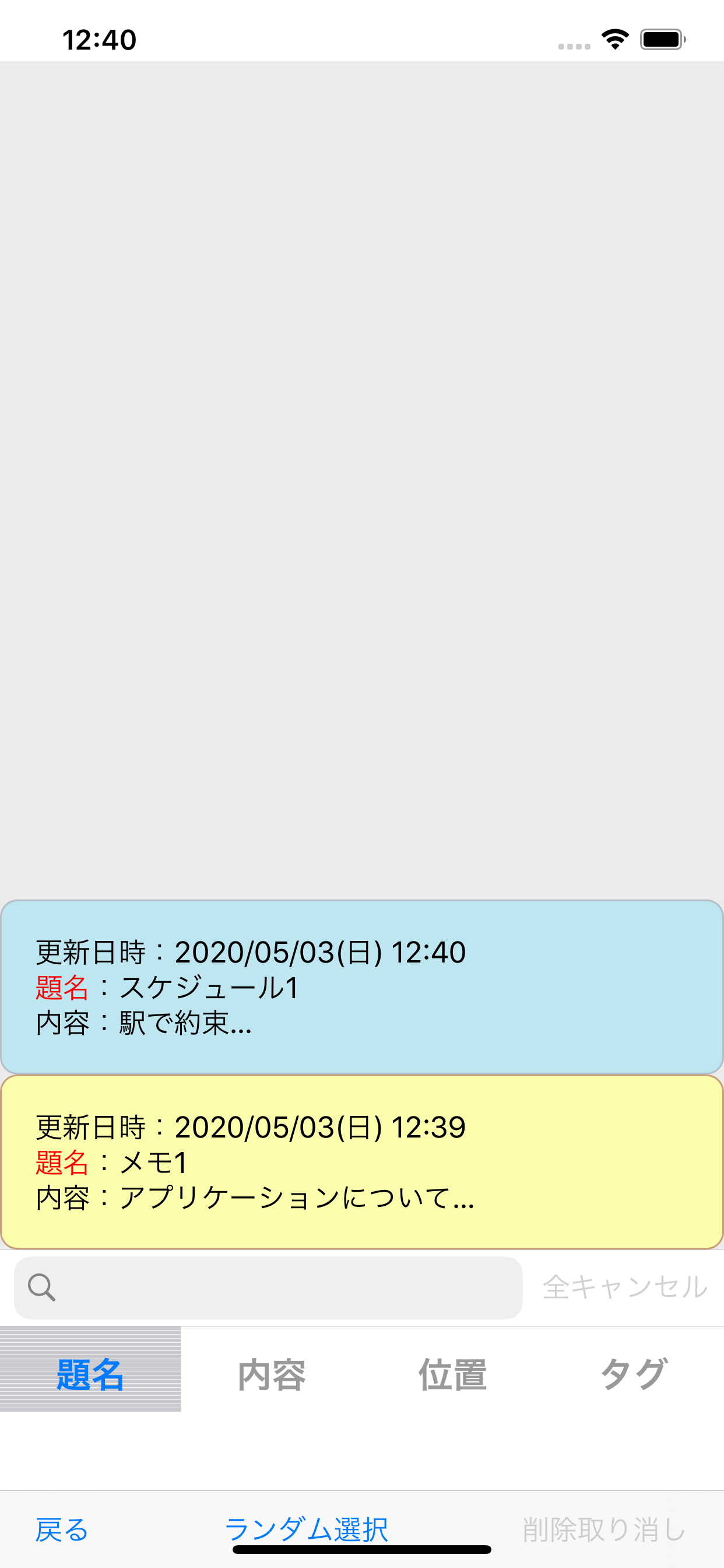Image resolution: width=724 pixels, height=1568 pixels.
Task: Tap the Wi-Fi icon in status bar
Action: pyautogui.click(x=615, y=38)
